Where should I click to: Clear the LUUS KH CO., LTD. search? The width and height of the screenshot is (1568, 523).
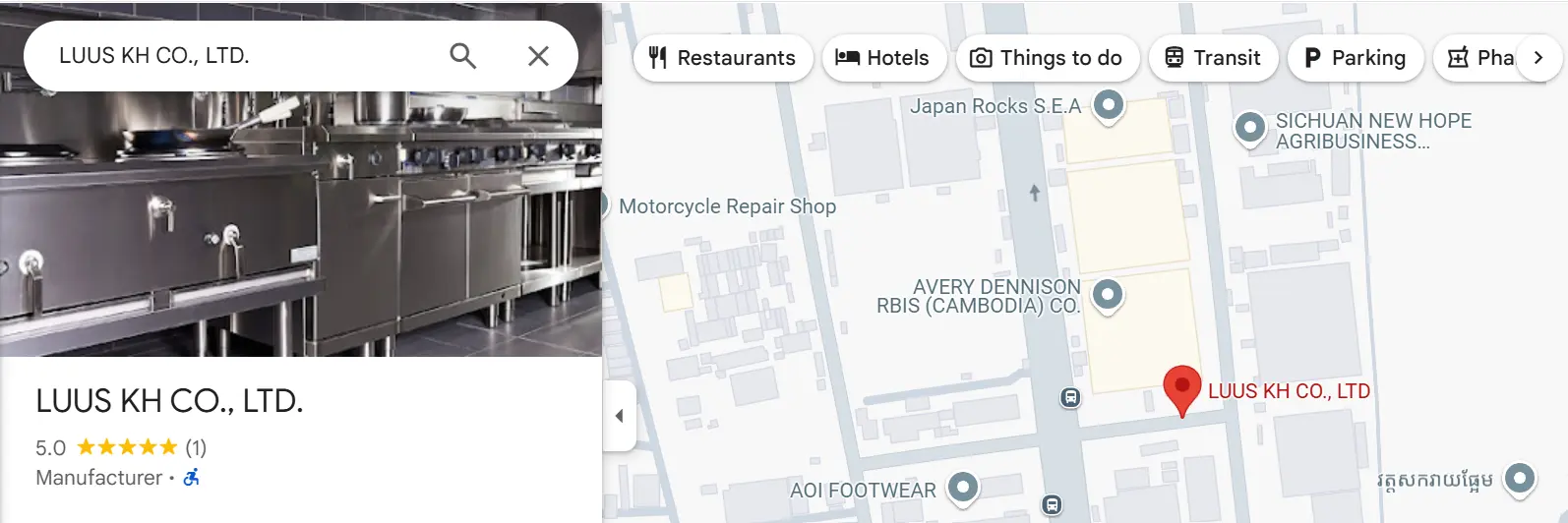click(x=538, y=56)
